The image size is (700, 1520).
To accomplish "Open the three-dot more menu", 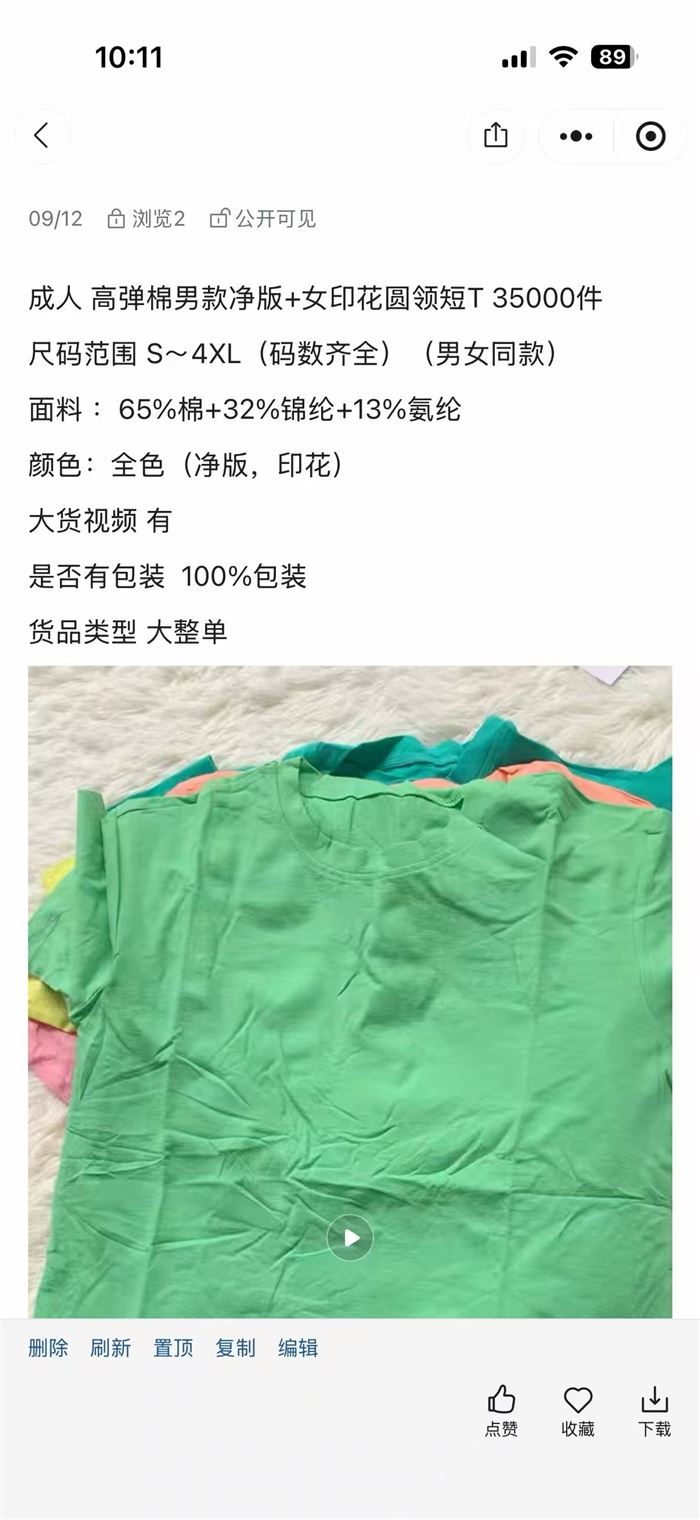I will 576,136.
